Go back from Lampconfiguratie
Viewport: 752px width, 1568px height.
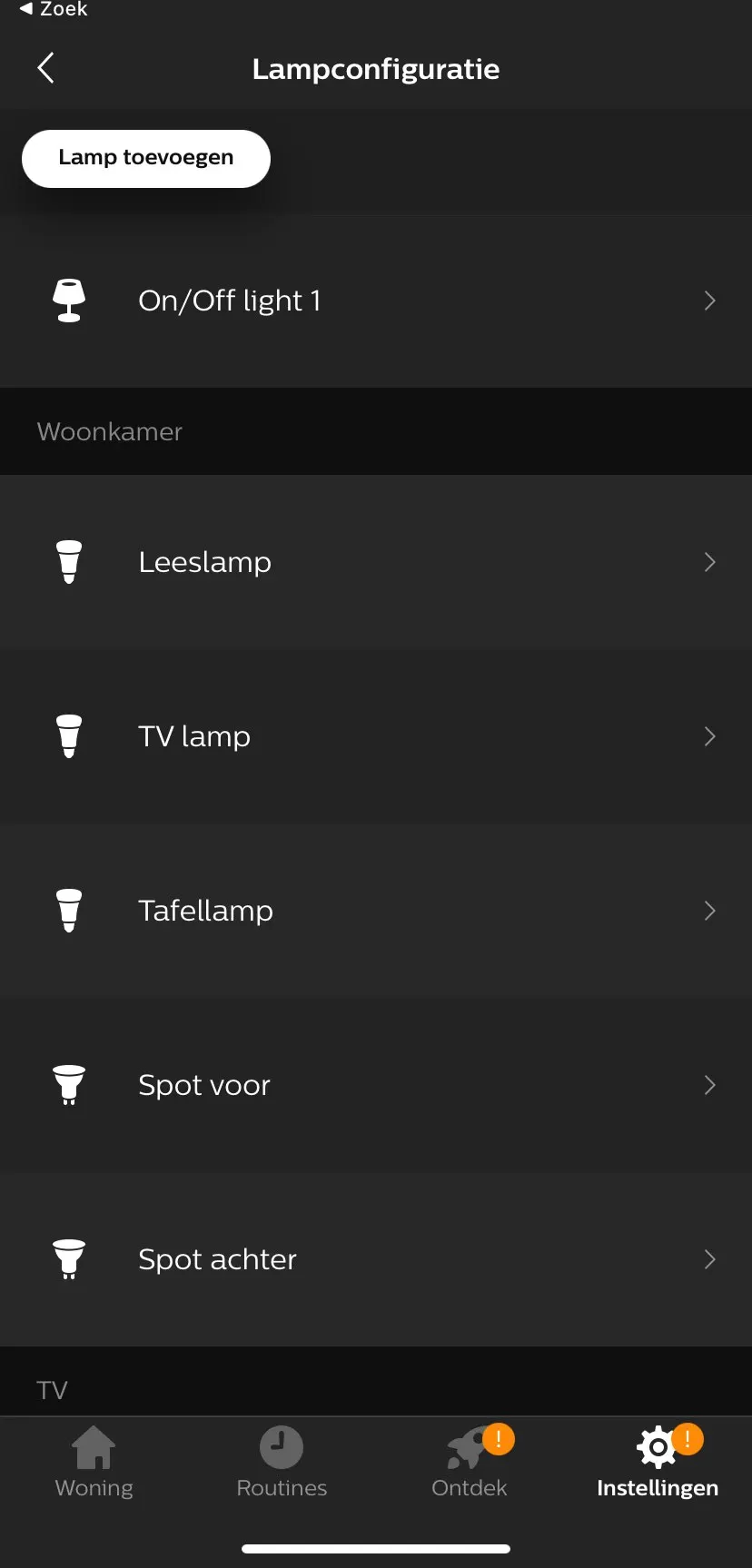(45, 68)
